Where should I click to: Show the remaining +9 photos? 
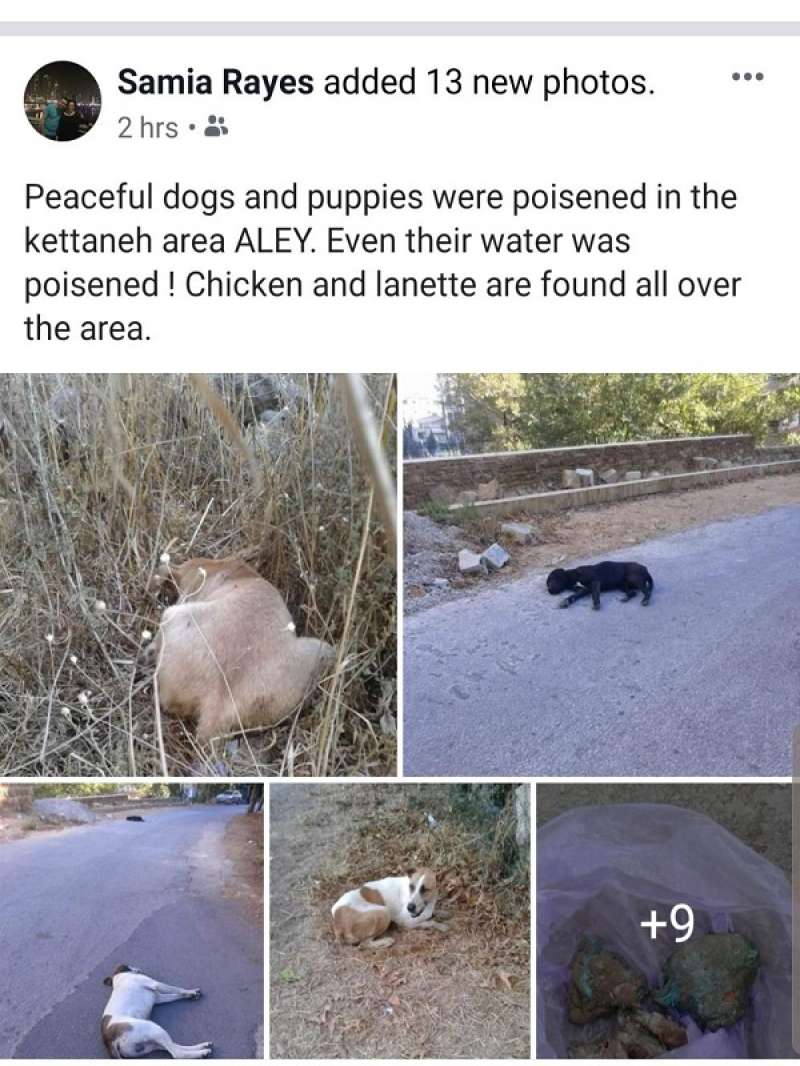pos(666,920)
